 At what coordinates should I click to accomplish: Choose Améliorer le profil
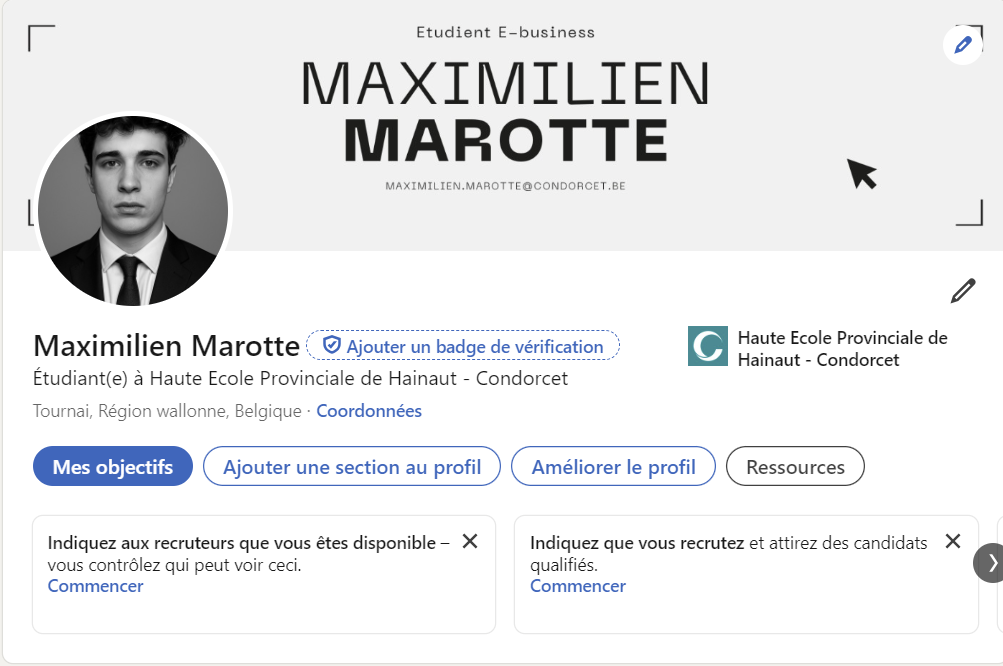pos(613,467)
